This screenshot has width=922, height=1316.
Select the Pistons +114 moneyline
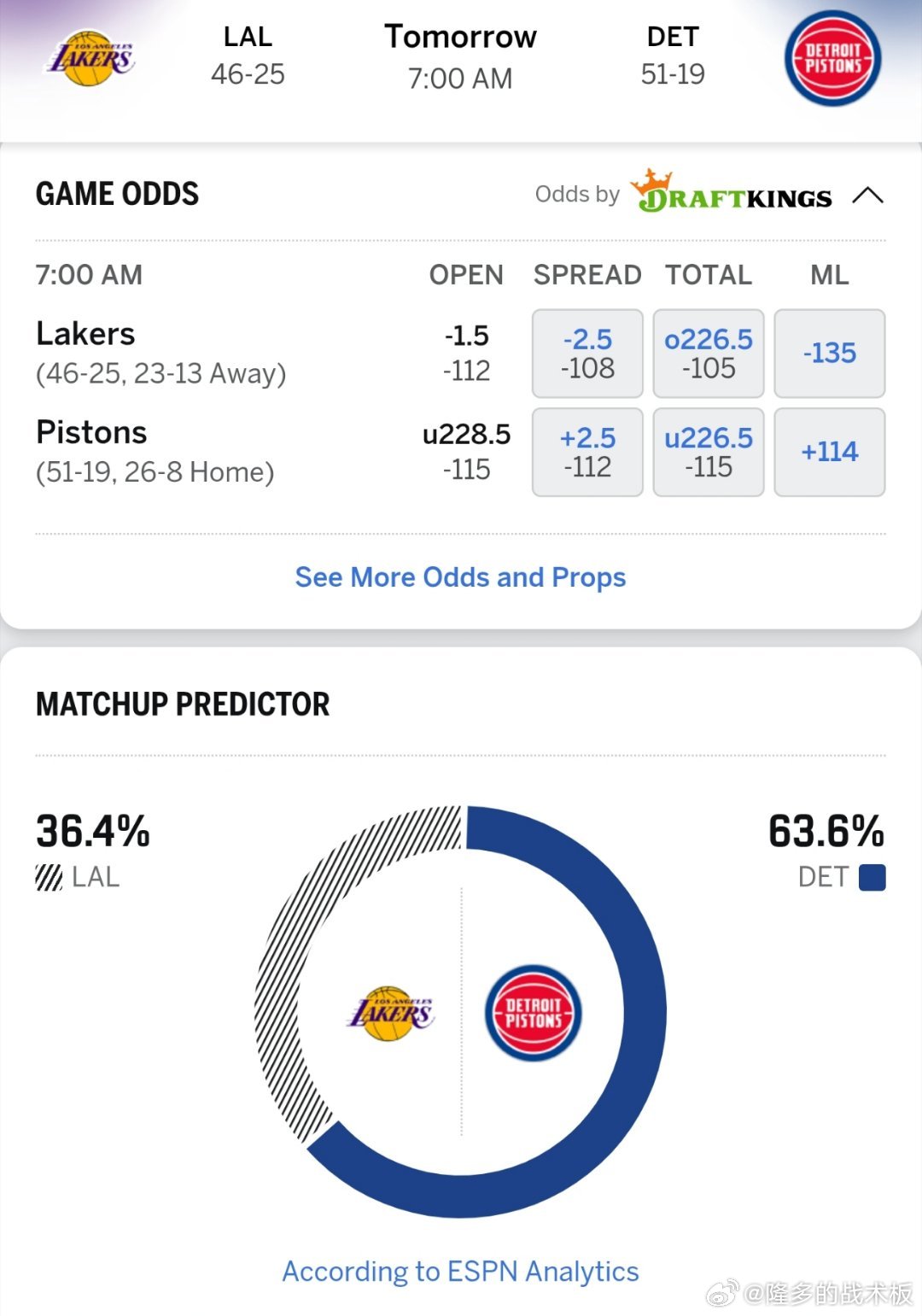click(x=829, y=452)
